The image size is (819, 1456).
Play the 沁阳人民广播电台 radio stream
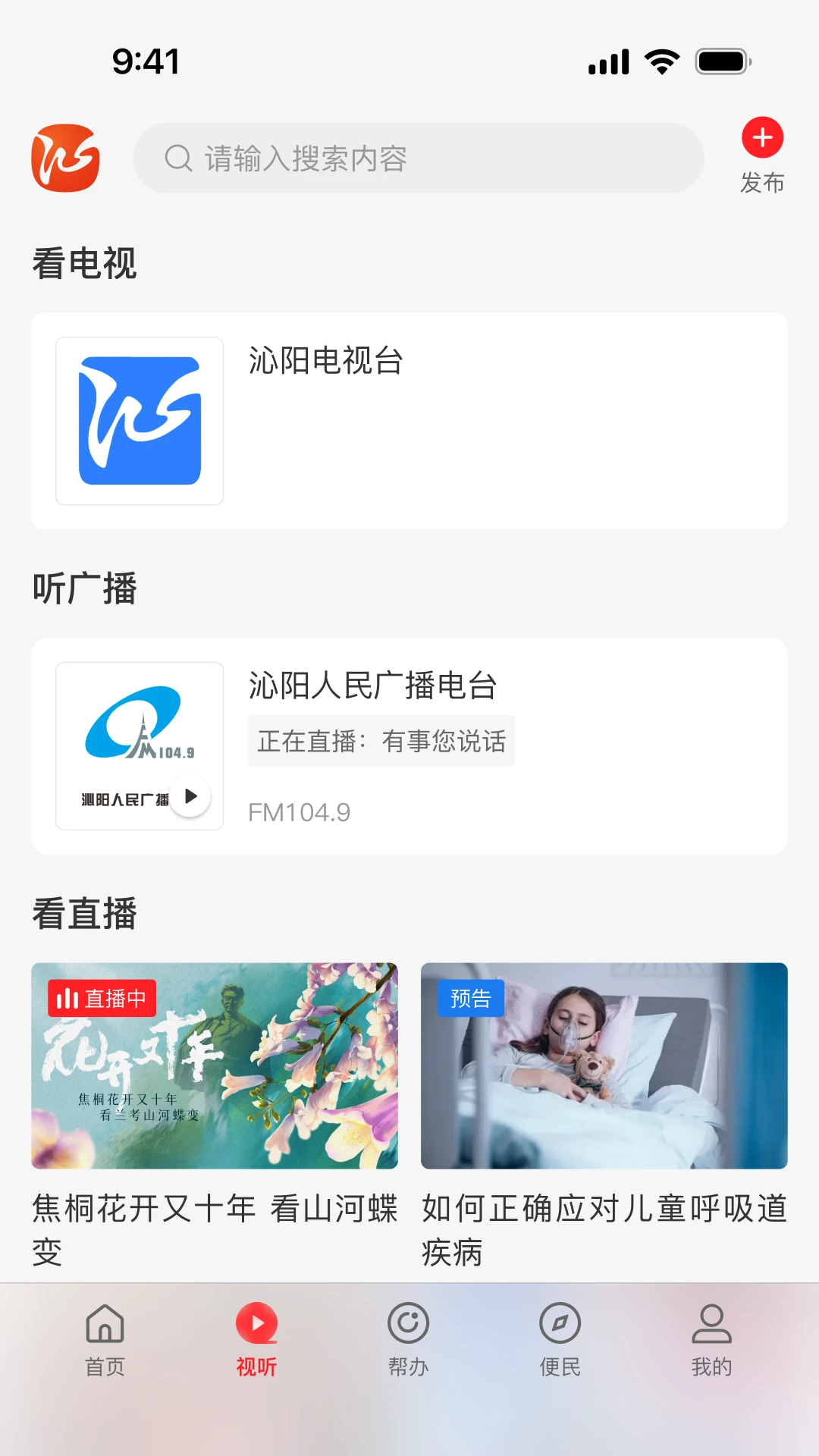click(x=190, y=796)
